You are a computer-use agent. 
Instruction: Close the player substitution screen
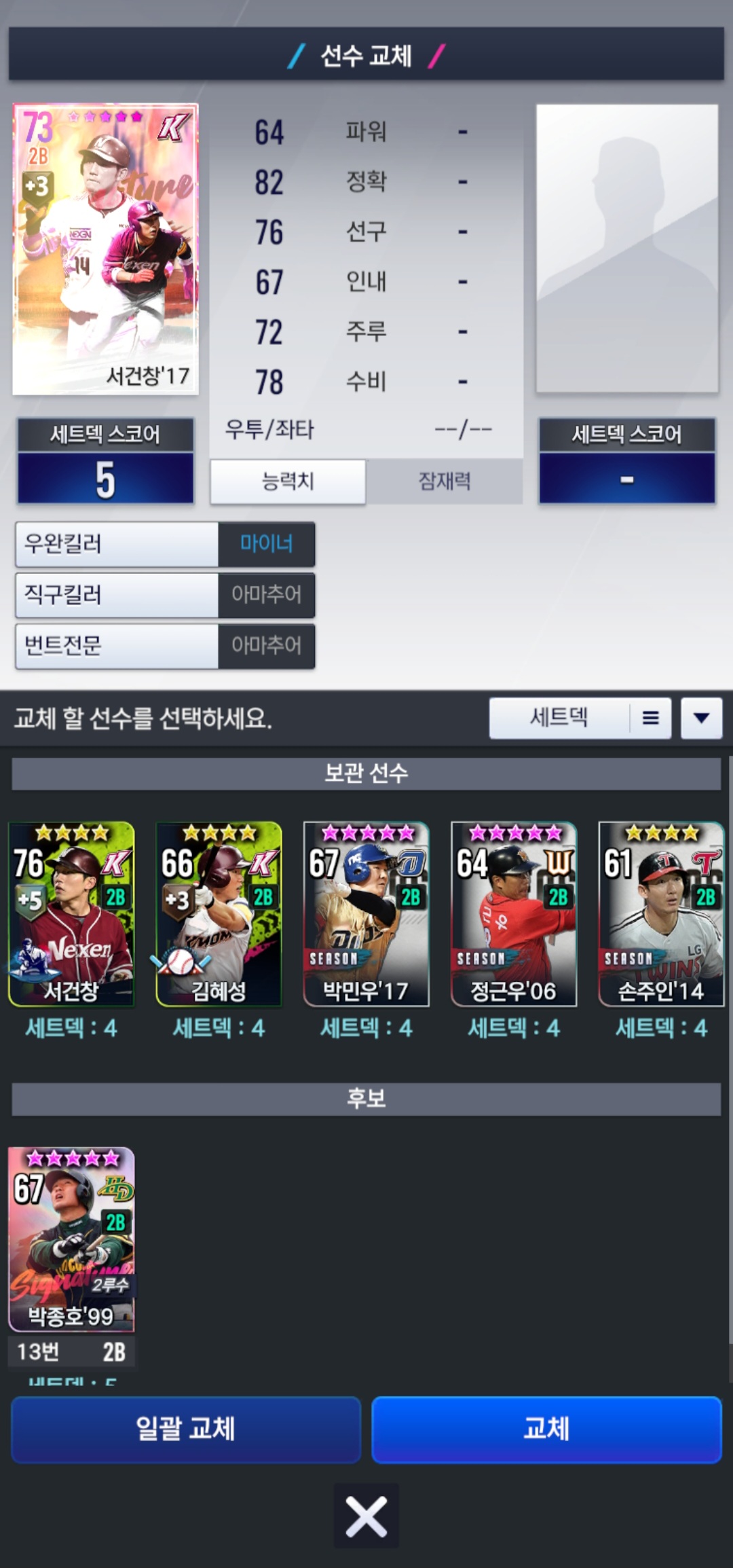click(366, 1516)
